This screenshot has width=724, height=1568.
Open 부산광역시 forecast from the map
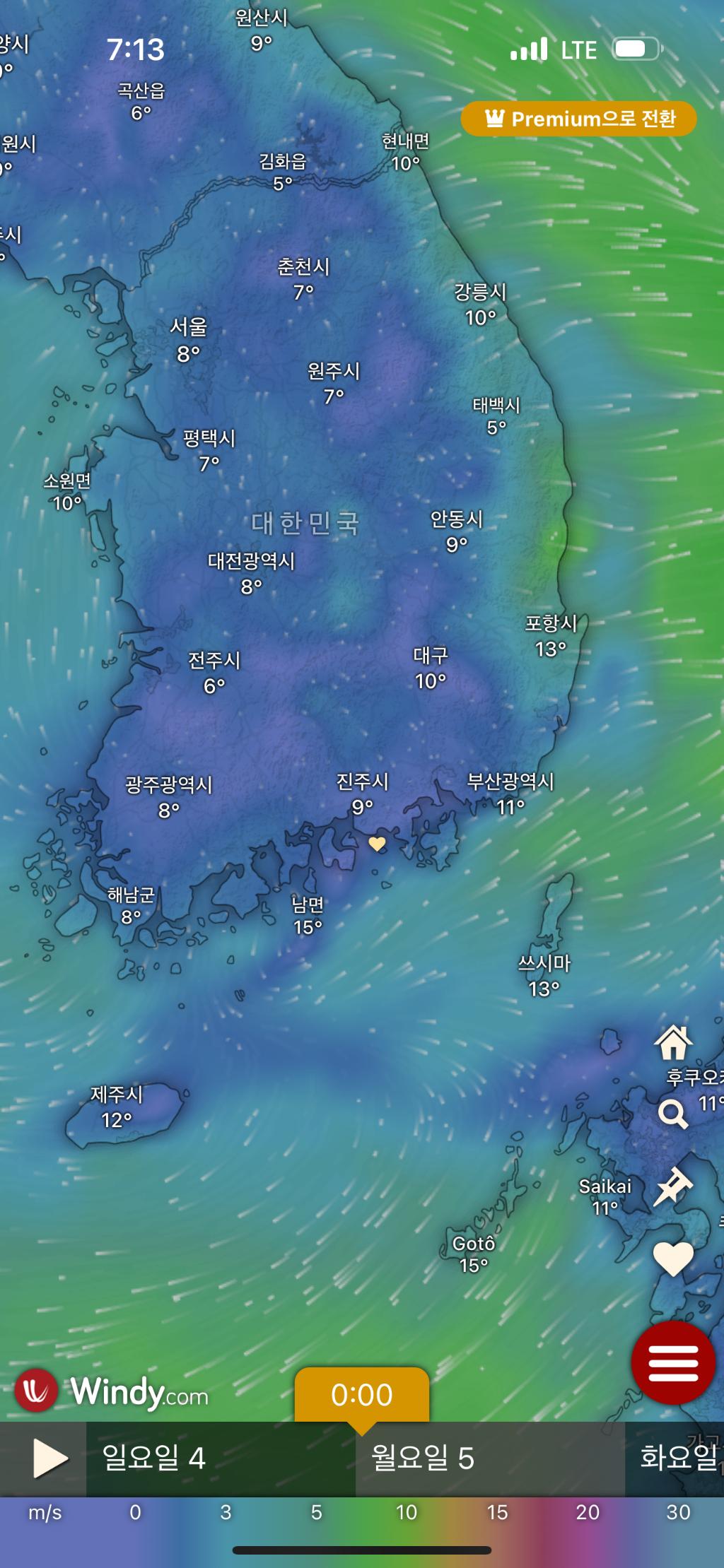pyautogui.click(x=510, y=794)
